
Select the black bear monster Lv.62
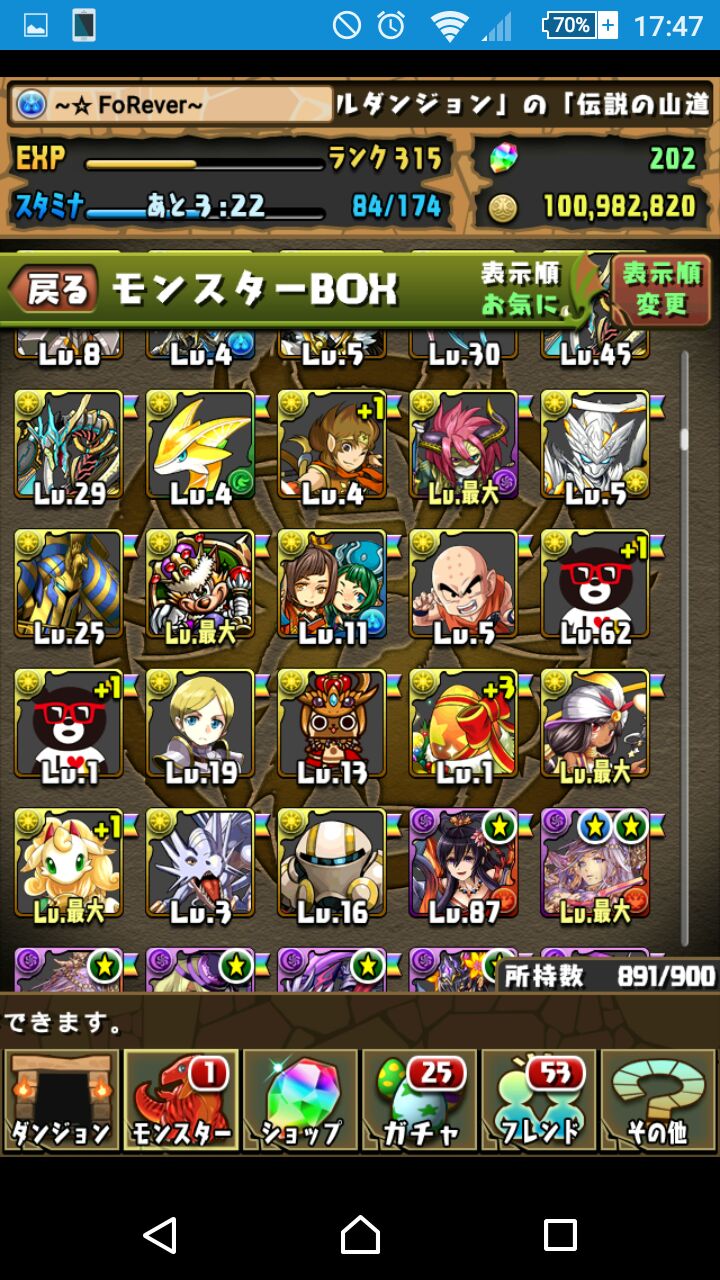point(596,585)
